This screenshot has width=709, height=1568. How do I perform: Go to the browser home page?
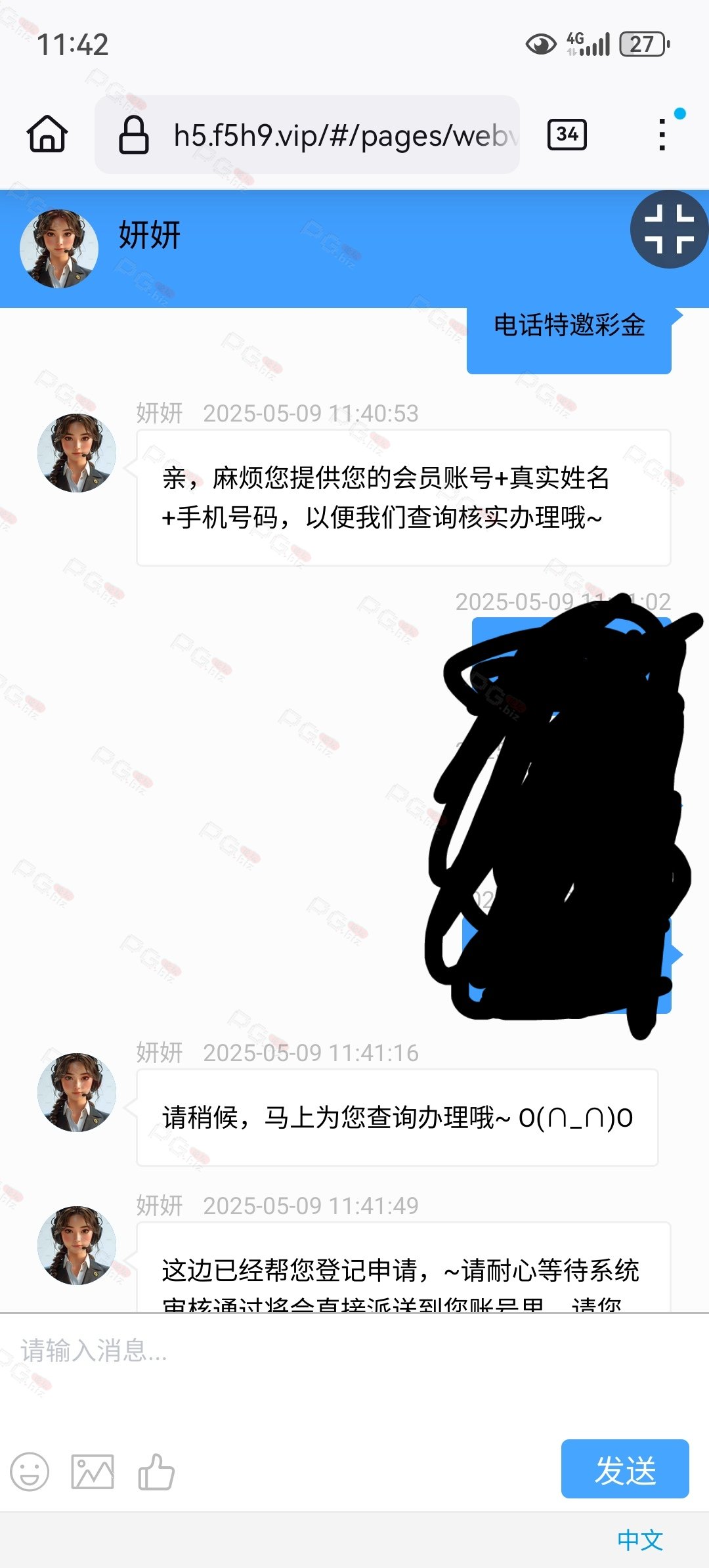pyautogui.click(x=47, y=134)
